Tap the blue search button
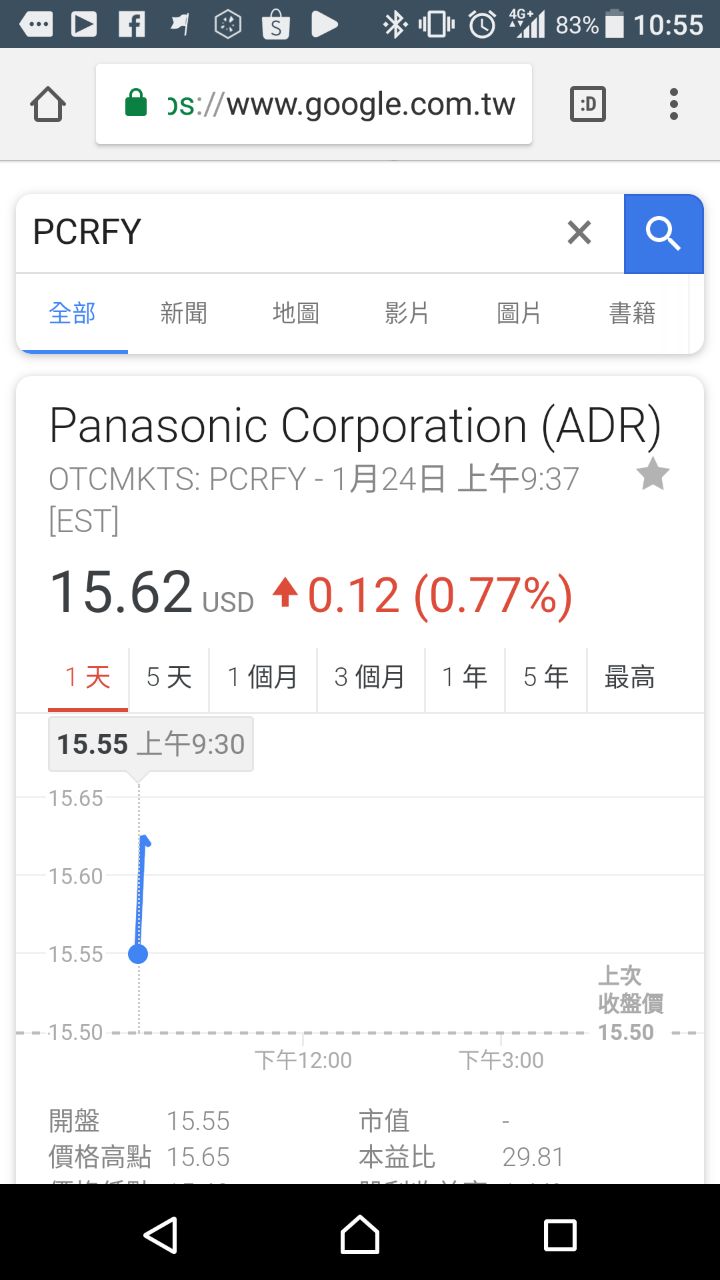This screenshot has height=1280, width=720. (663, 233)
